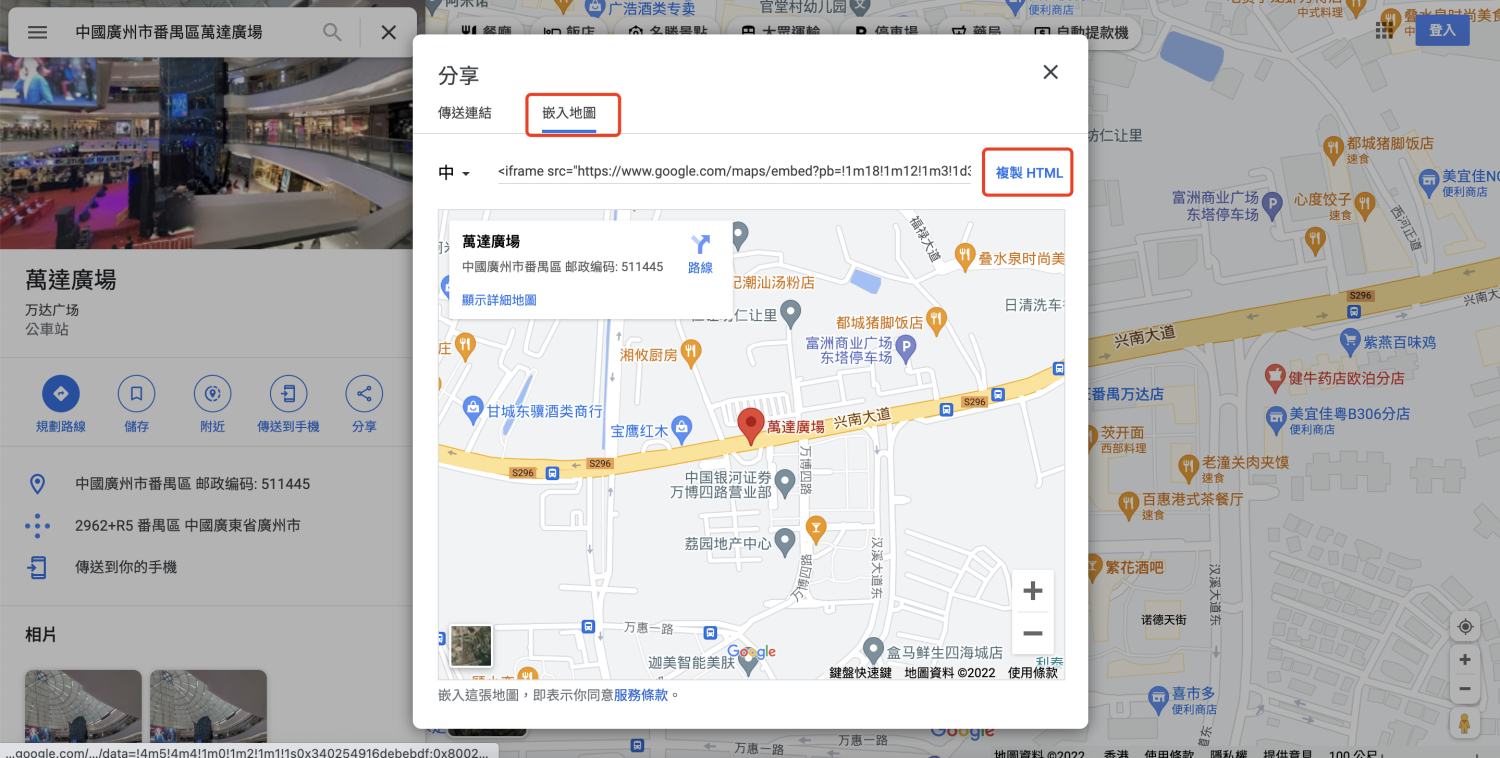Close the 分享 share dialog
Image resolution: width=1500 pixels, height=758 pixels.
tap(1050, 72)
